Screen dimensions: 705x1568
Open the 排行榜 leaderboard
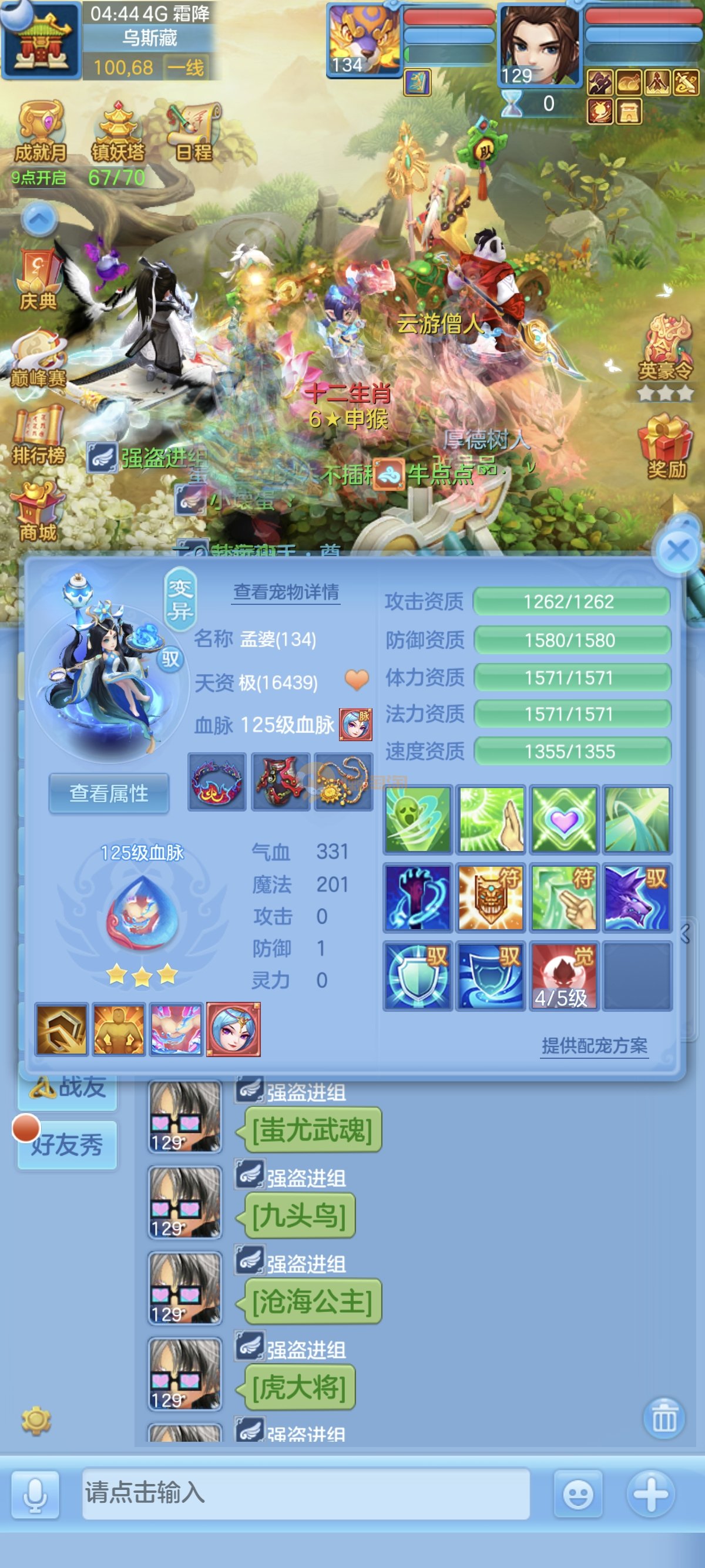click(38, 435)
